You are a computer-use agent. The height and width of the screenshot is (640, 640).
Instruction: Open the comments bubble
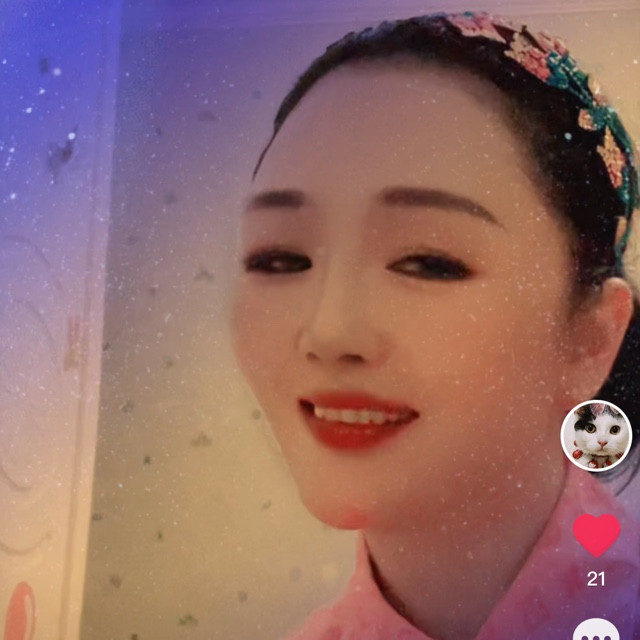click(596, 630)
